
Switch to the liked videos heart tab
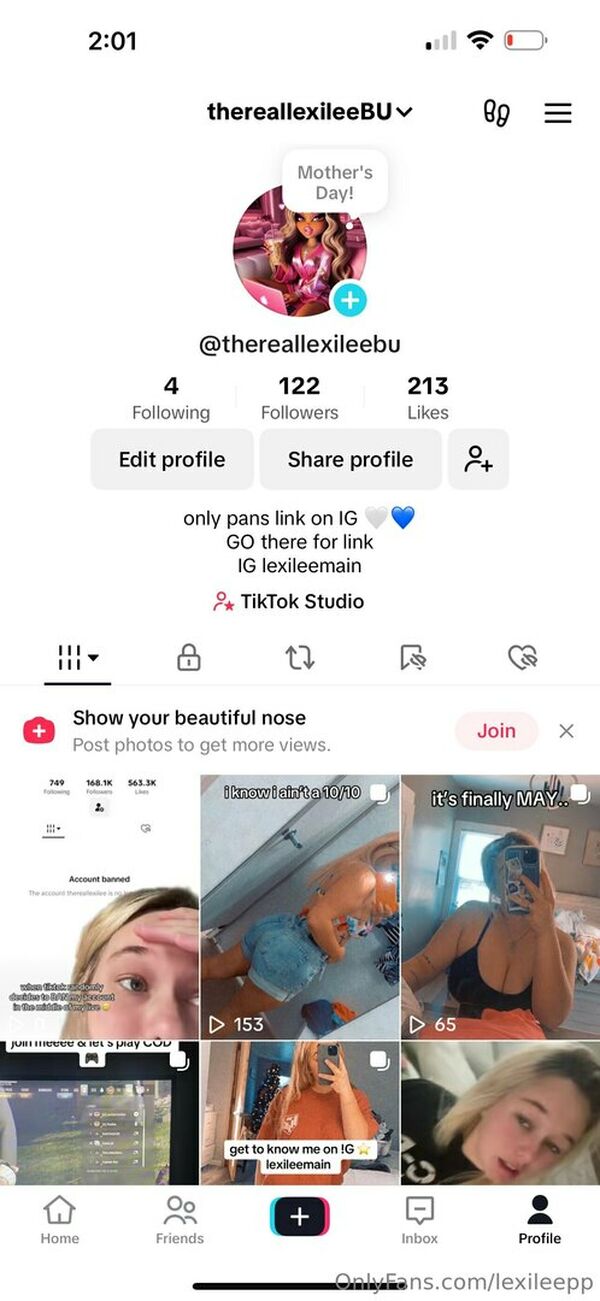pyautogui.click(x=522, y=657)
